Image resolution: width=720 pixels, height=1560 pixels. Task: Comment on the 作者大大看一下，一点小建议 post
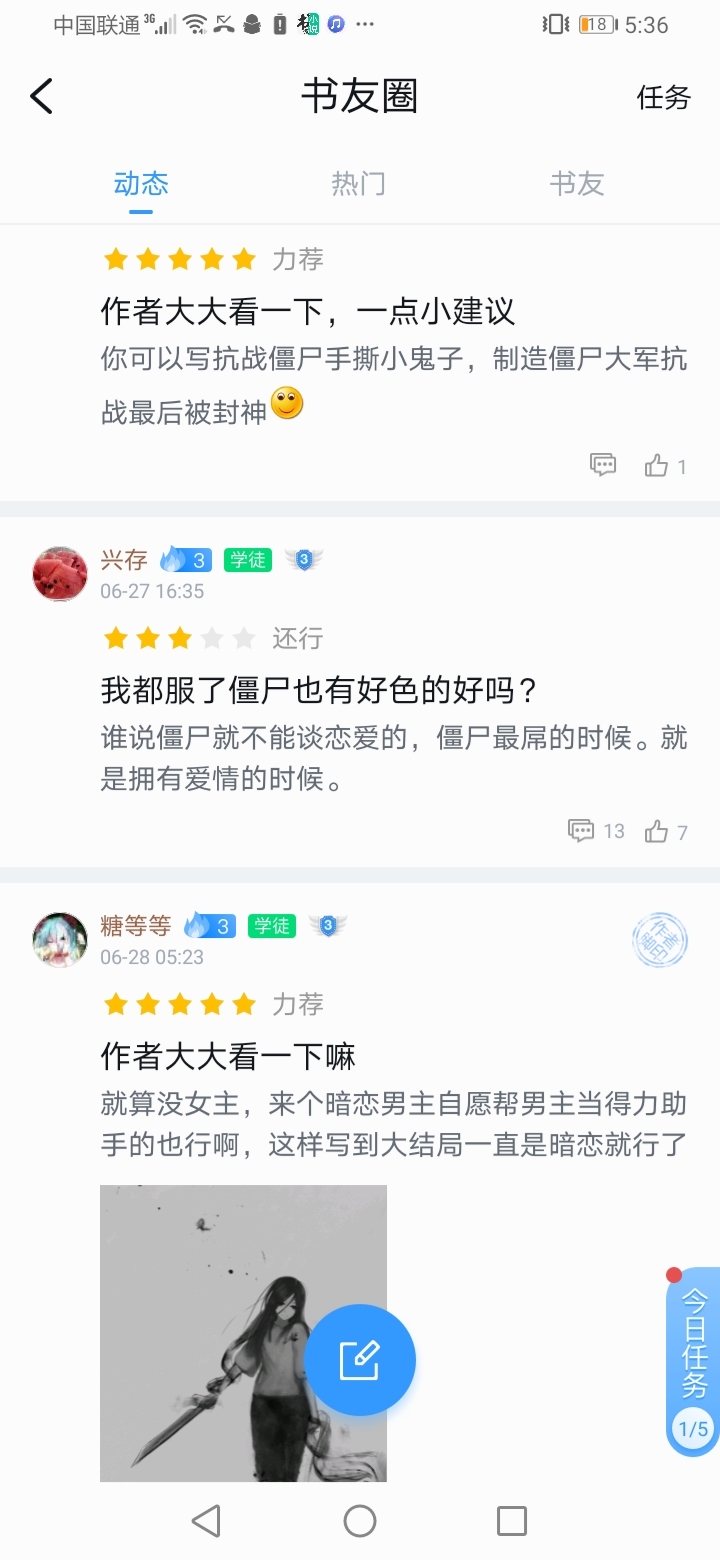click(603, 465)
